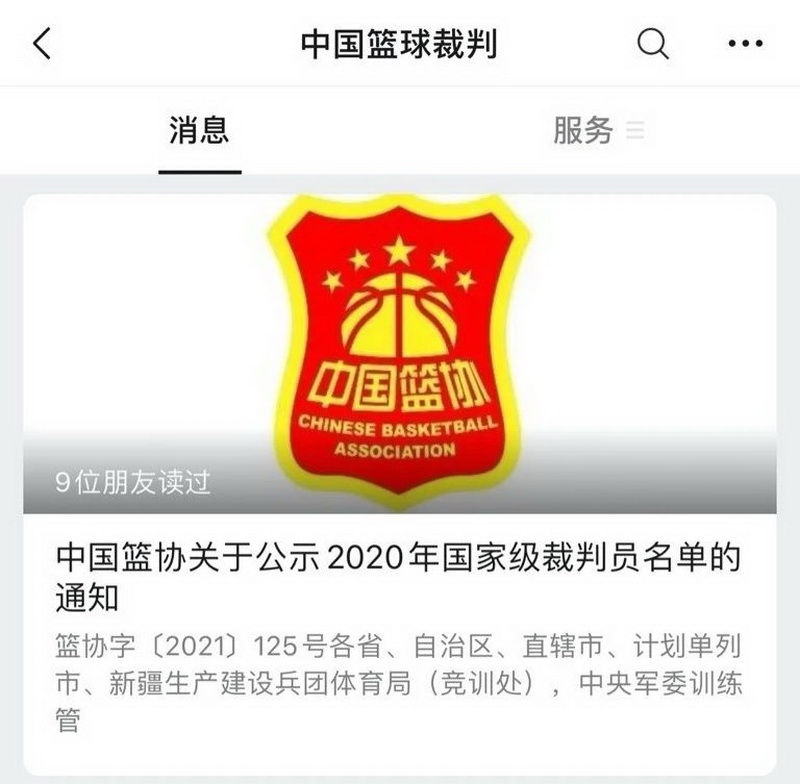Open the three-dot more options menu
800x784 pixels.
[745, 44]
